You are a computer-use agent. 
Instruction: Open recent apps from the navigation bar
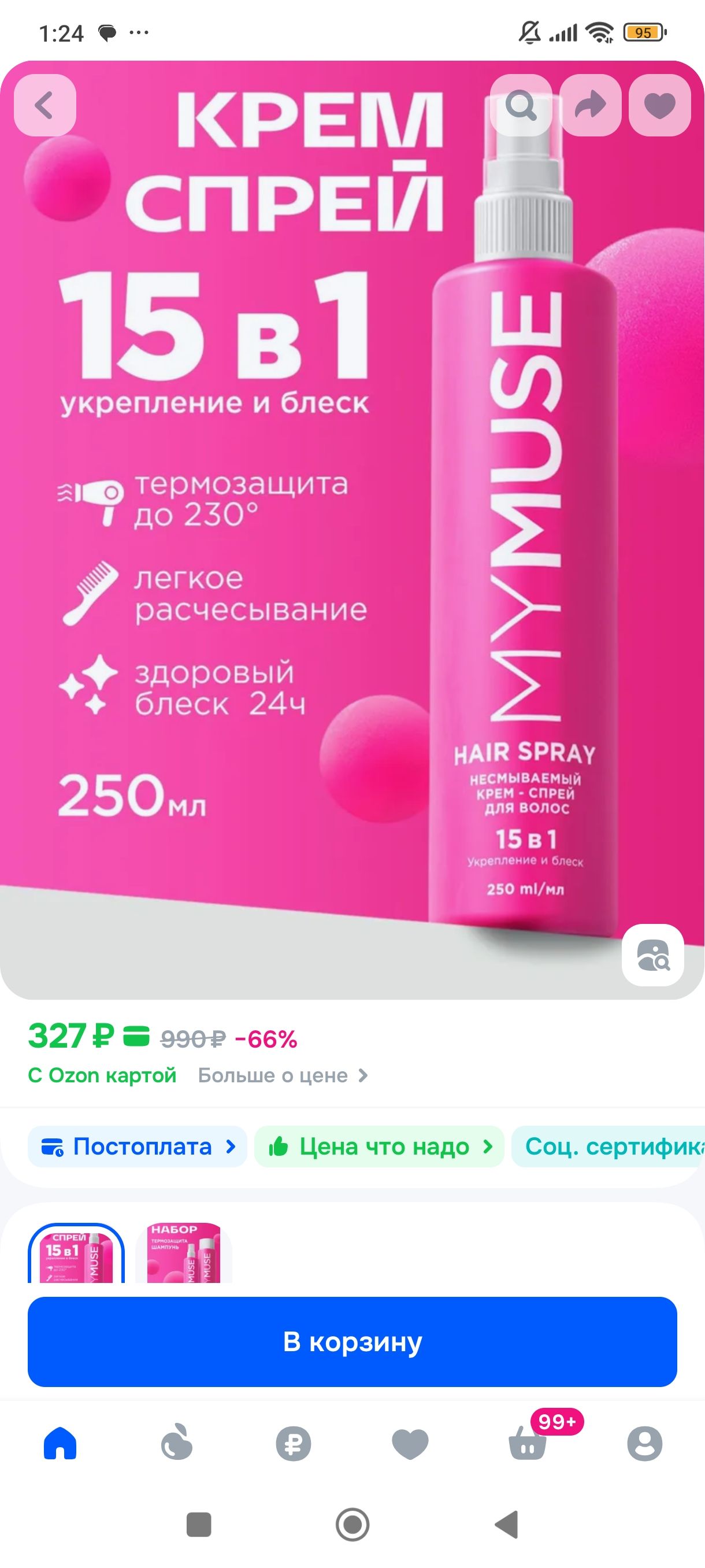(199, 1525)
